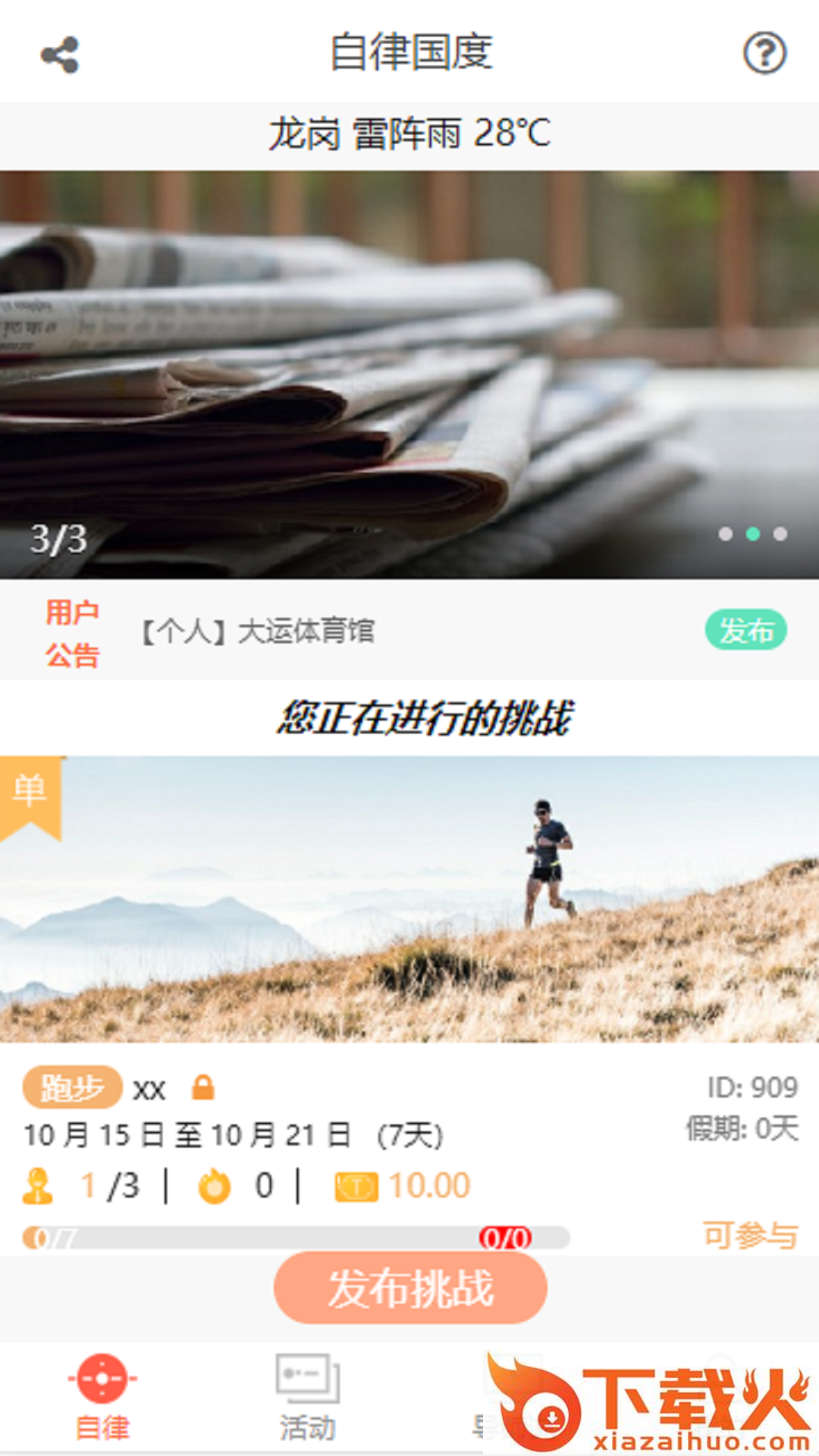The width and height of the screenshot is (819, 1456).
Task: Tap the share icon in the header
Action: (x=60, y=55)
